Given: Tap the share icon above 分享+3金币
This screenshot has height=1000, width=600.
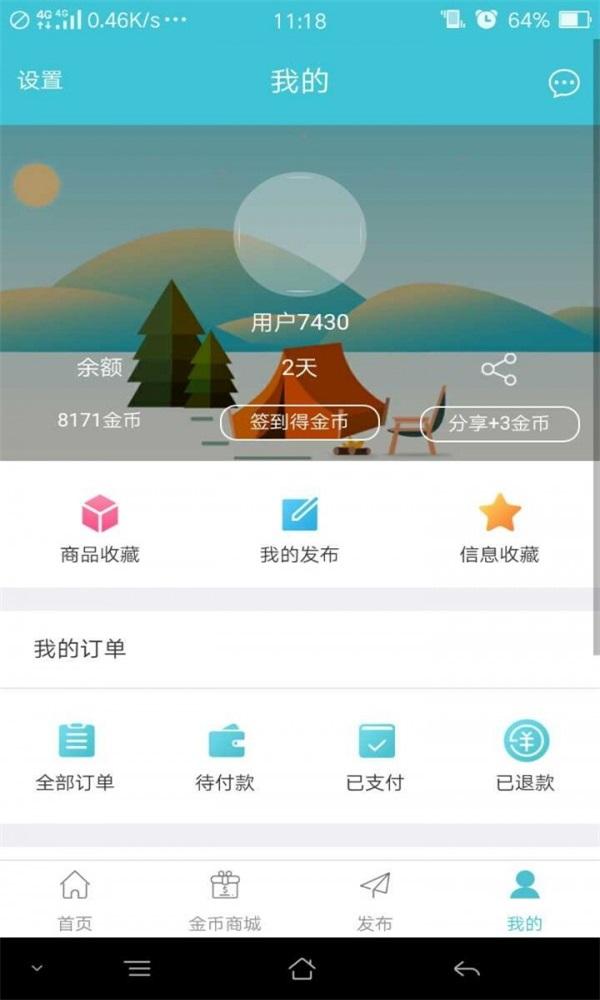Looking at the screenshot, I should 499,369.
